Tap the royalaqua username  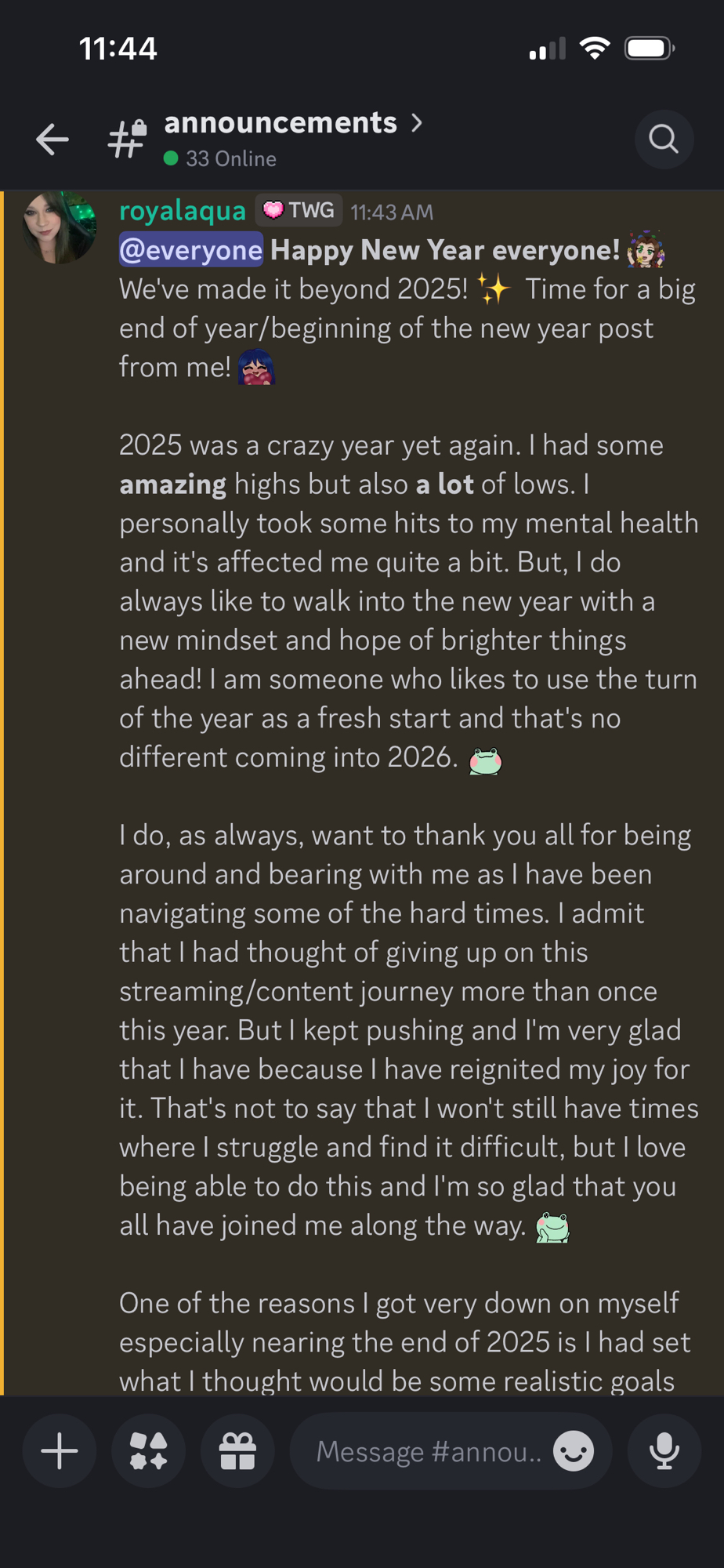(x=182, y=211)
